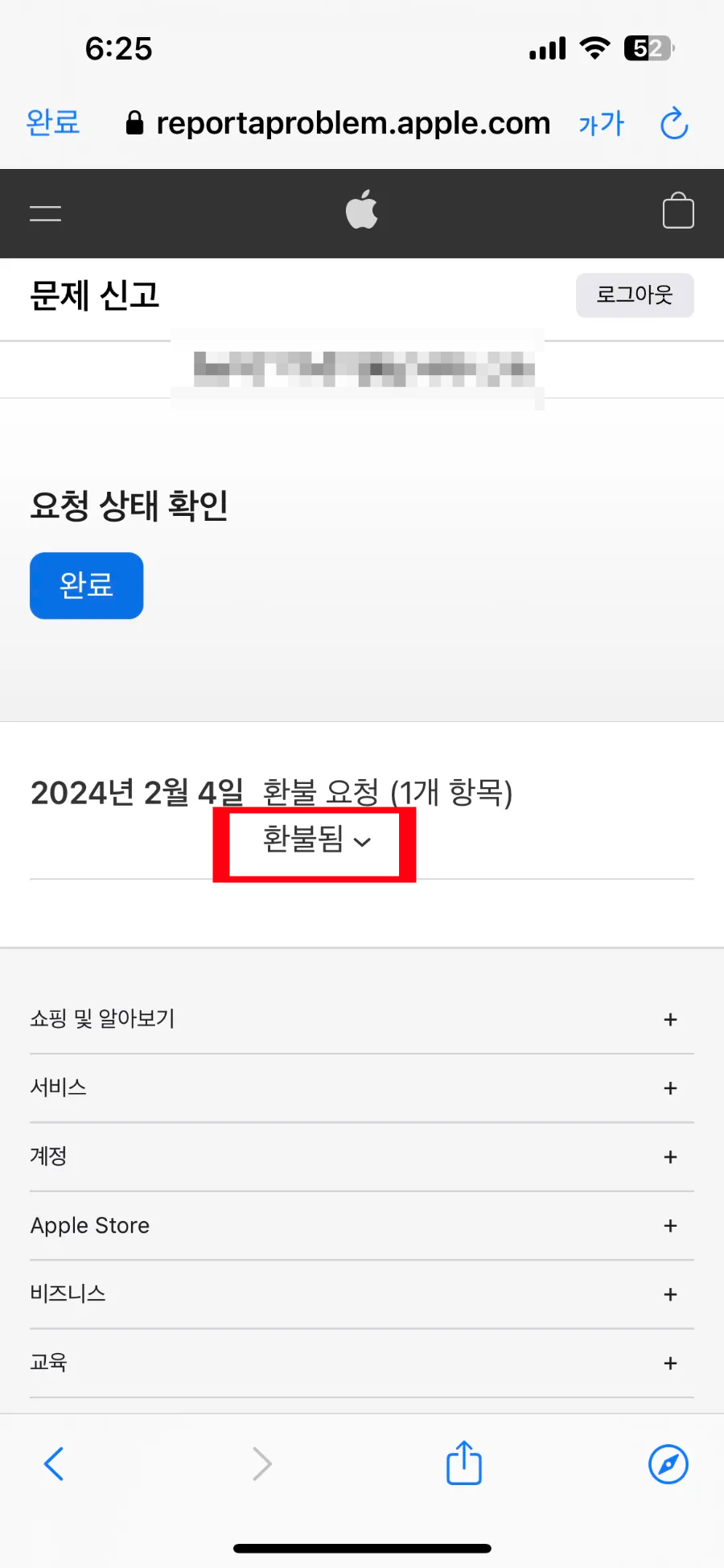Tap the 로그아웃 button
This screenshot has height=1568, width=724.
point(635,295)
